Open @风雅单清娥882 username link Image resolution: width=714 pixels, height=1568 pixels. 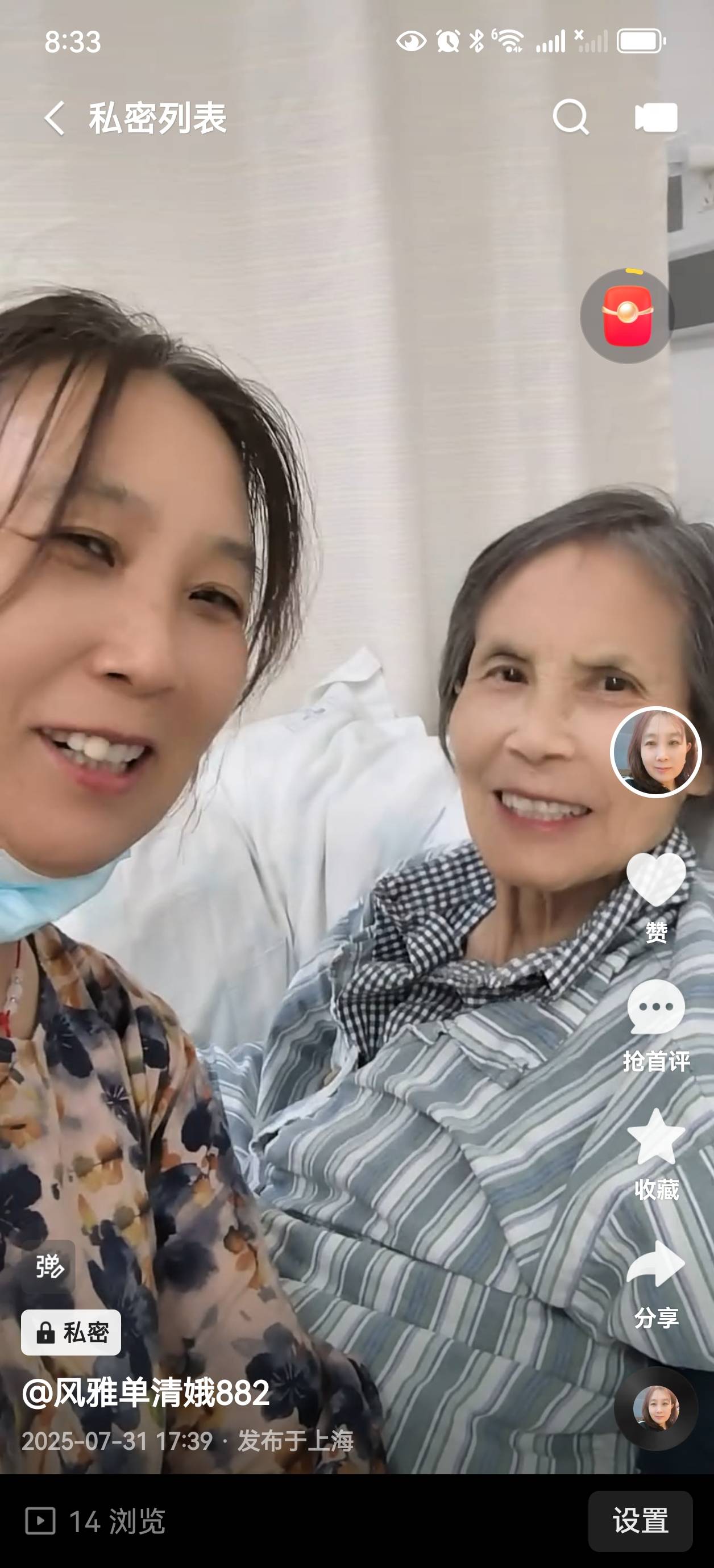(146, 1392)
